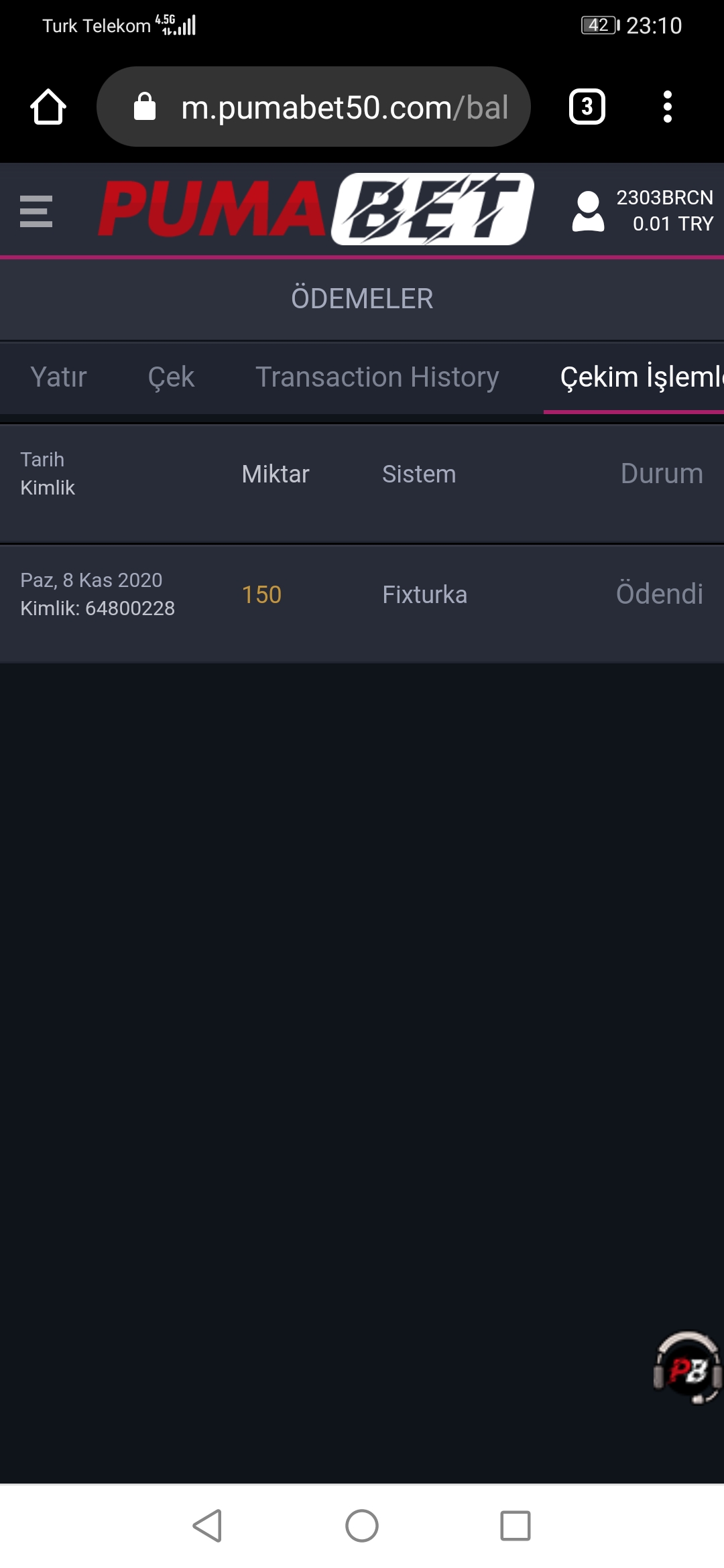Open the browser home page
This screenshot has height=1568, width=724.
click(x=48, y=107)
